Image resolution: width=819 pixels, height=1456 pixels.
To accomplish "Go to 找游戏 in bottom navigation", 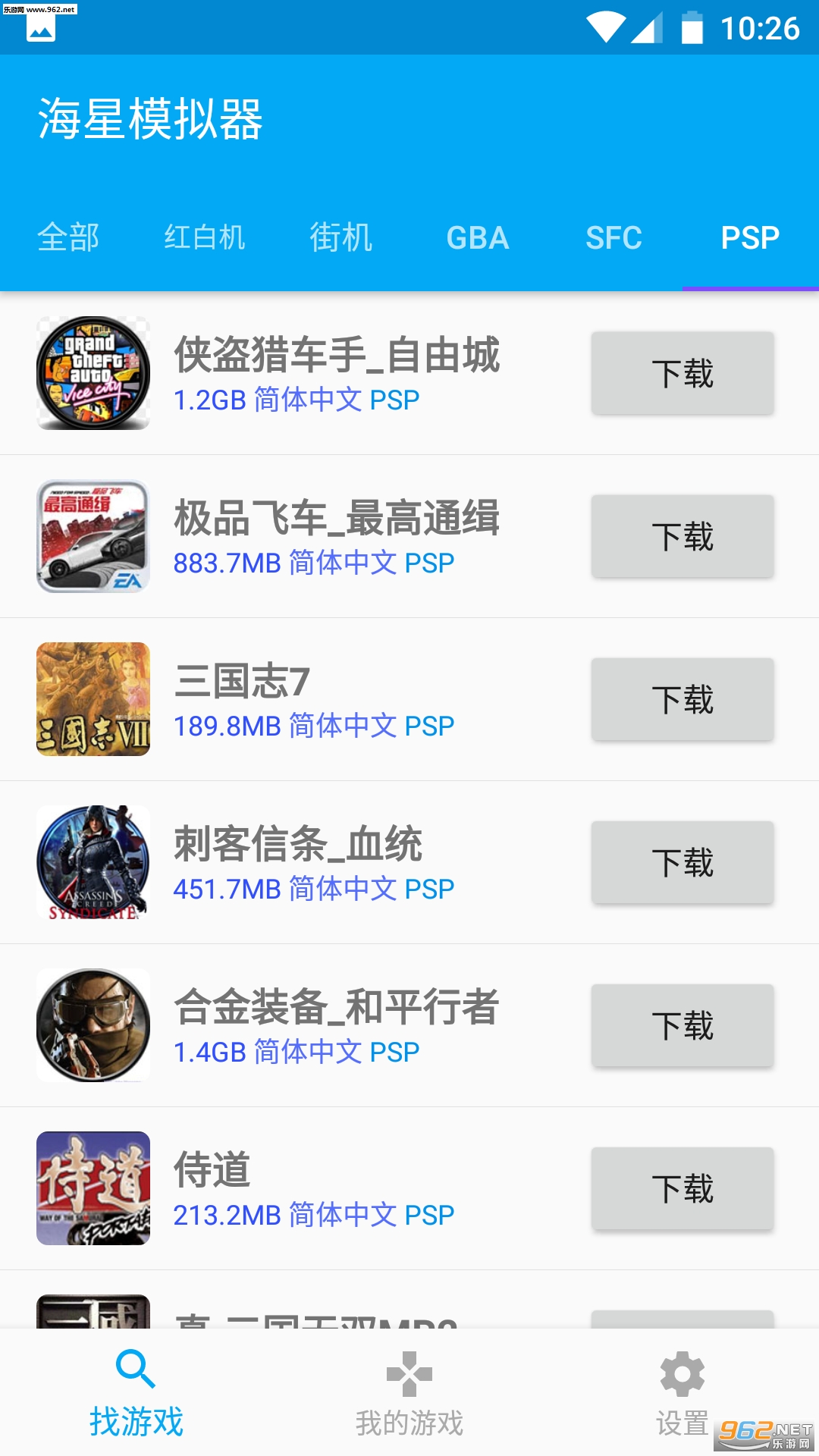I will click(x=136, y=1392).
